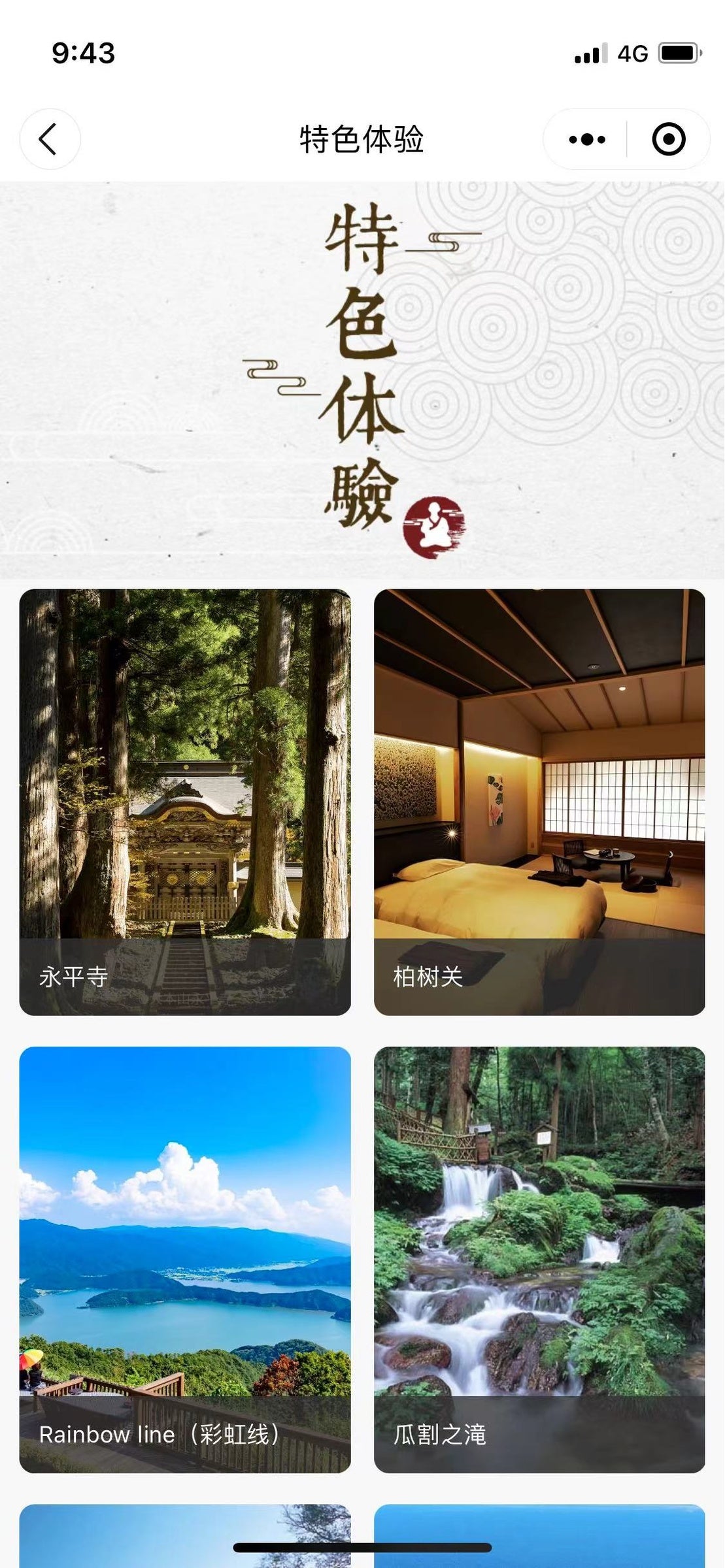Tap the battery indicator
This screenshot has height=1568, width=725.
click(681, 54)
